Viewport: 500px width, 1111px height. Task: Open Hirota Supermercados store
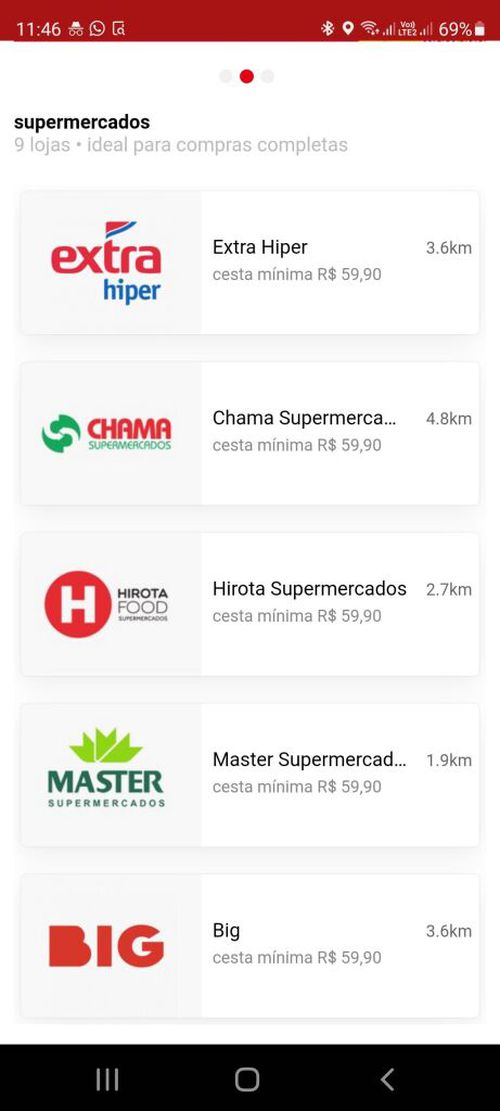(249, 604)
